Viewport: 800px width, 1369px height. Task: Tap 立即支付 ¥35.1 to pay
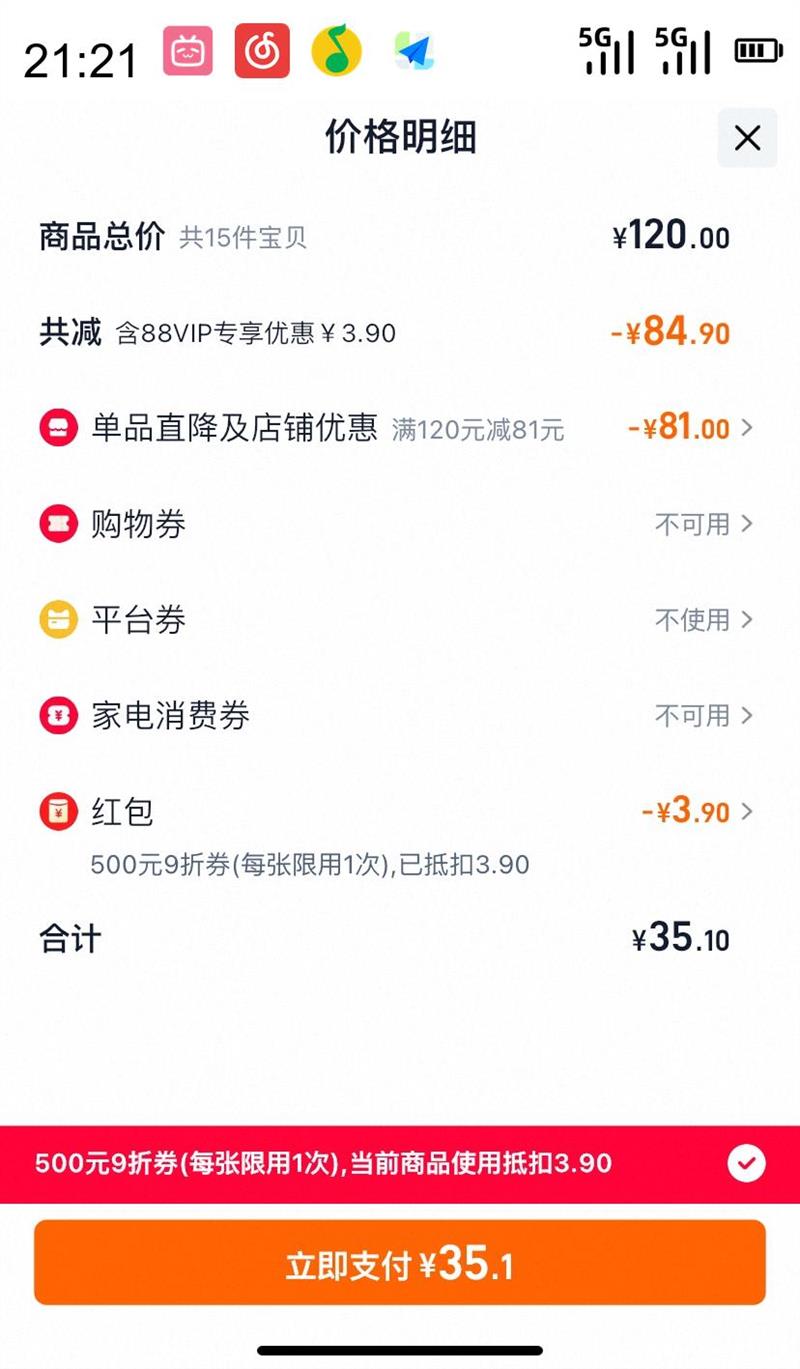tap(400, 1263)
